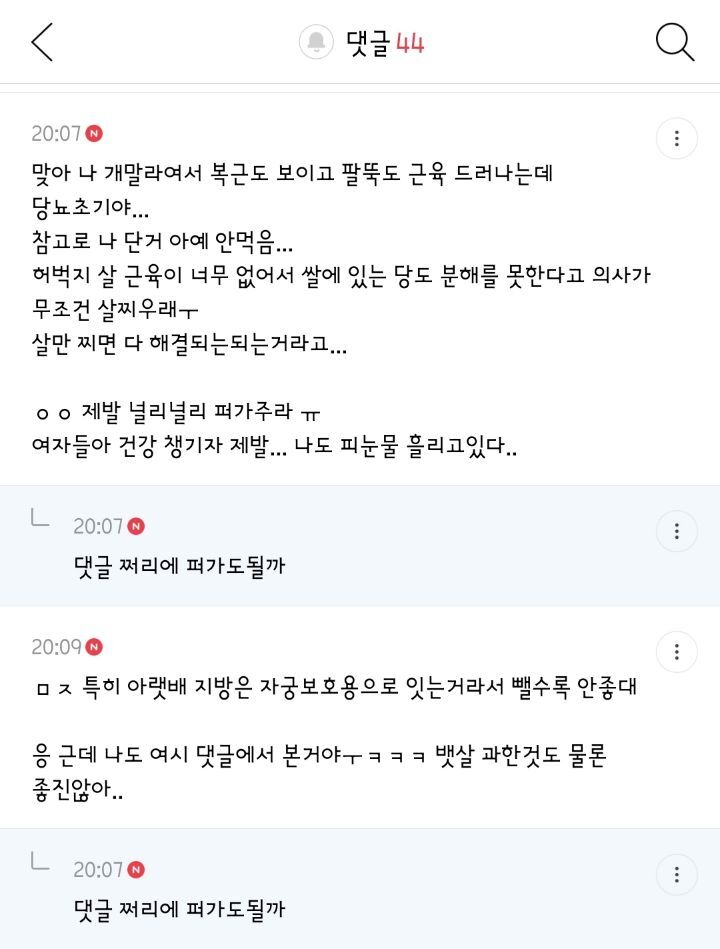The image size is (720, 949).
Task: Open the search from the top bar
Action: click(675, 41)
